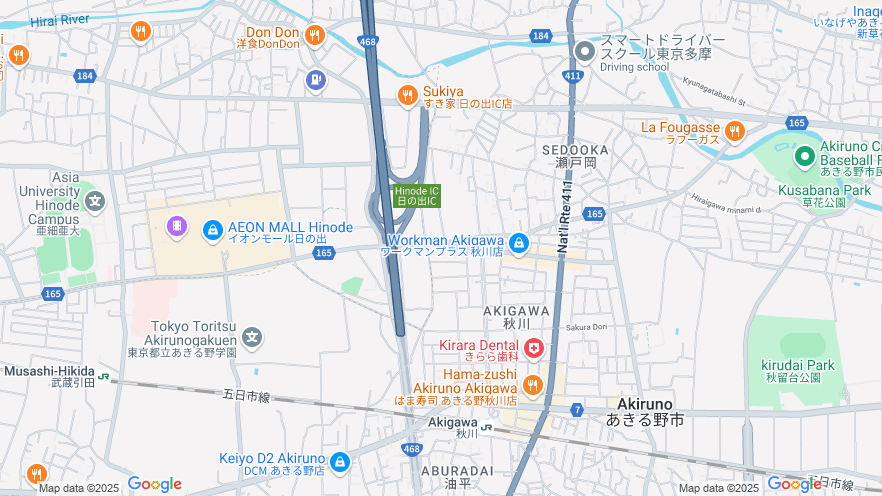The width and height of the screenshot is (882, 496).
Task: Tap the La Fougasse restaurant pin
Action: (x=735, y=131)
